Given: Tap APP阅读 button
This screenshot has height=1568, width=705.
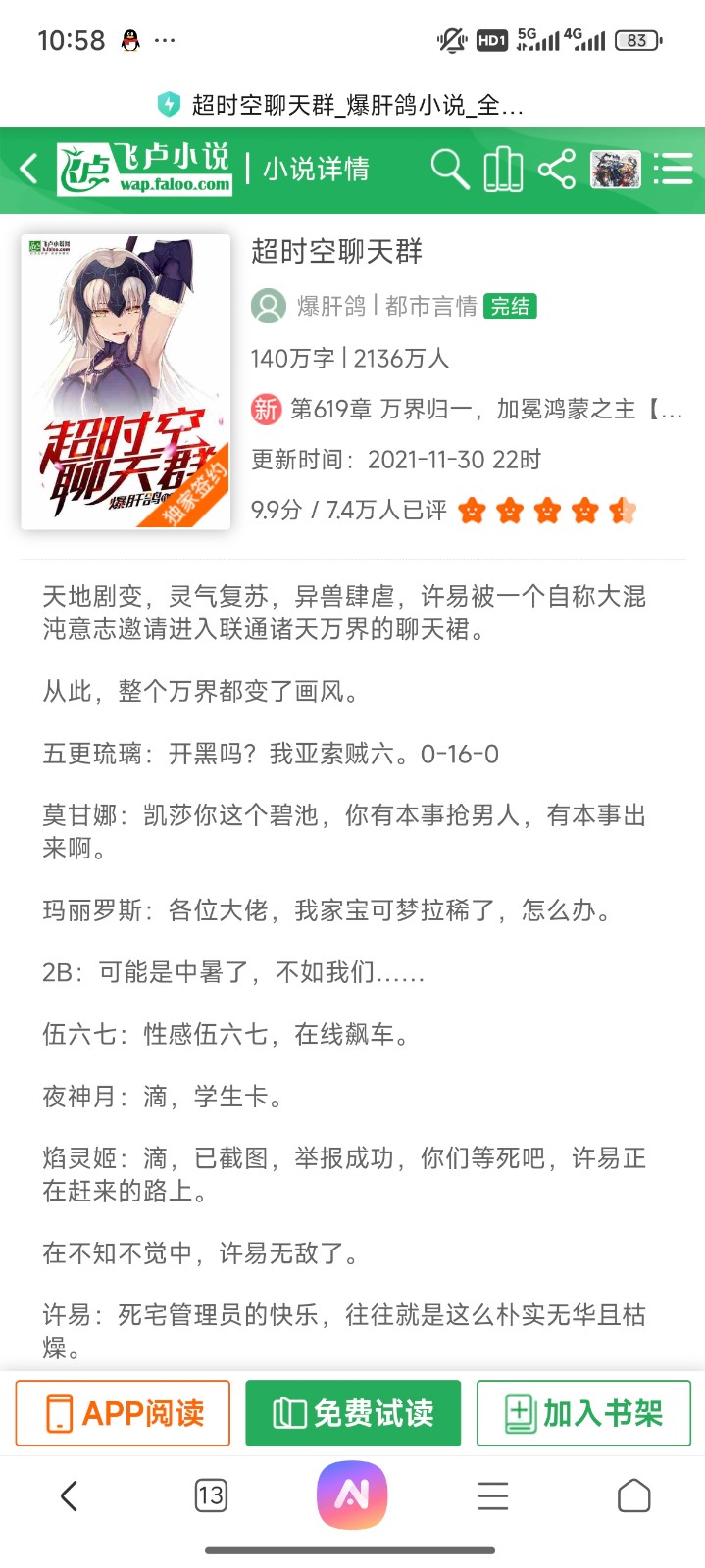Looking at the screenshot, I should 124,1413.
